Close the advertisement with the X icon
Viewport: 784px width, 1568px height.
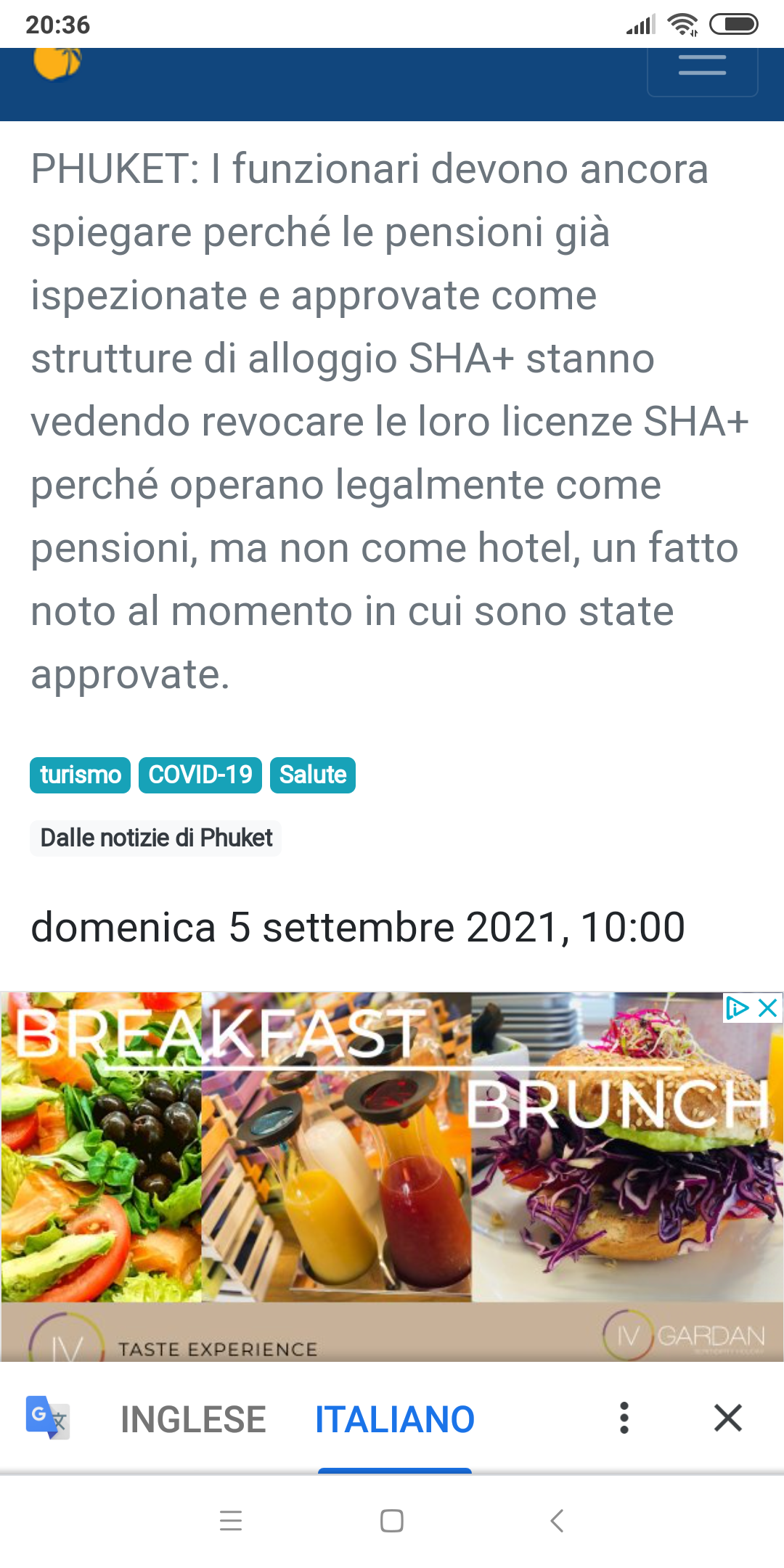click(x=766, y=1008)
